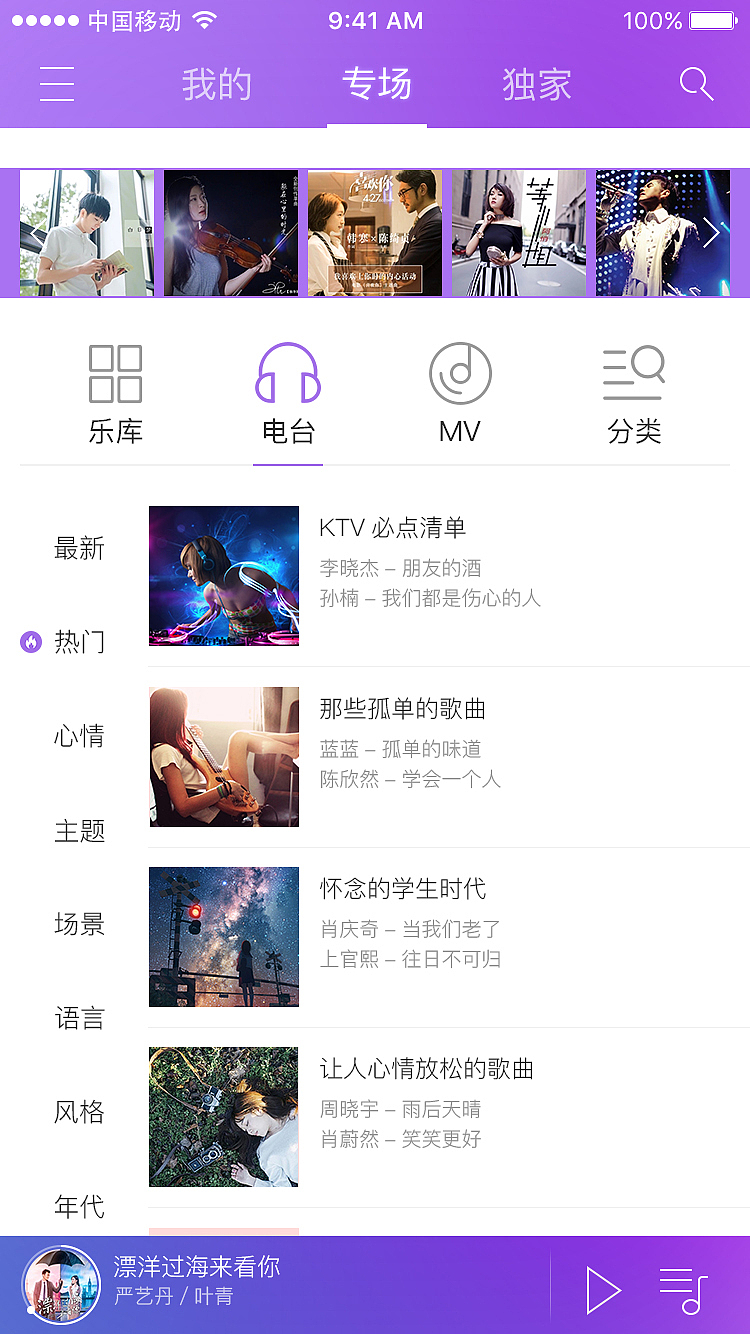Expand the banner carousel with right chevron
Screen dimensions: 750x1334
712,232
